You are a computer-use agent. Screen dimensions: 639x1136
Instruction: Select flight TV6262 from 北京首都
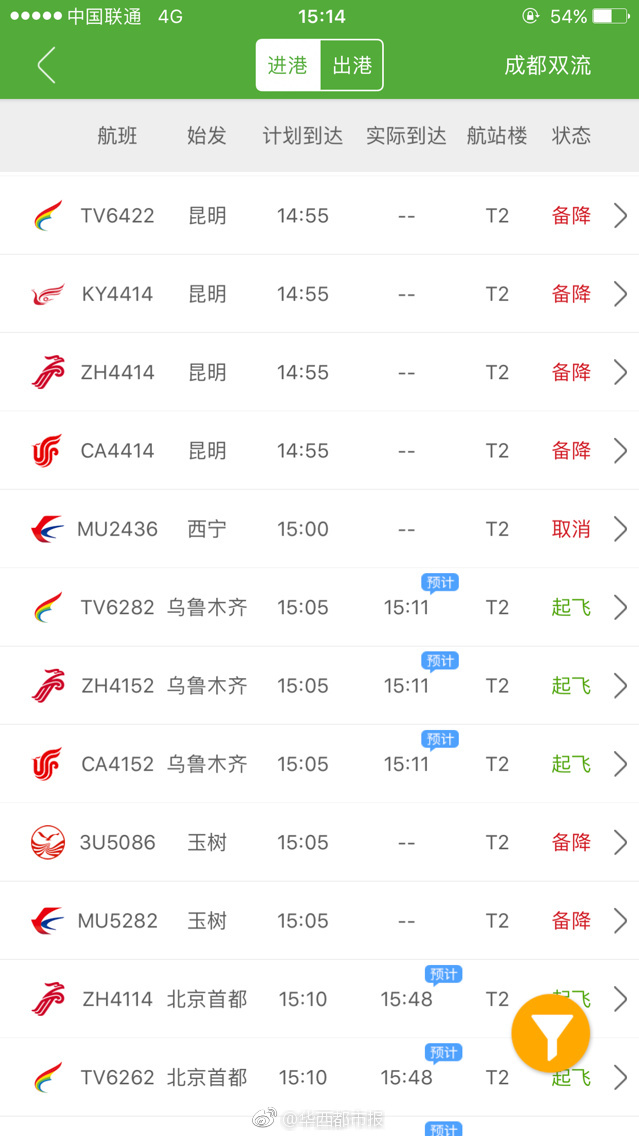320,1077
